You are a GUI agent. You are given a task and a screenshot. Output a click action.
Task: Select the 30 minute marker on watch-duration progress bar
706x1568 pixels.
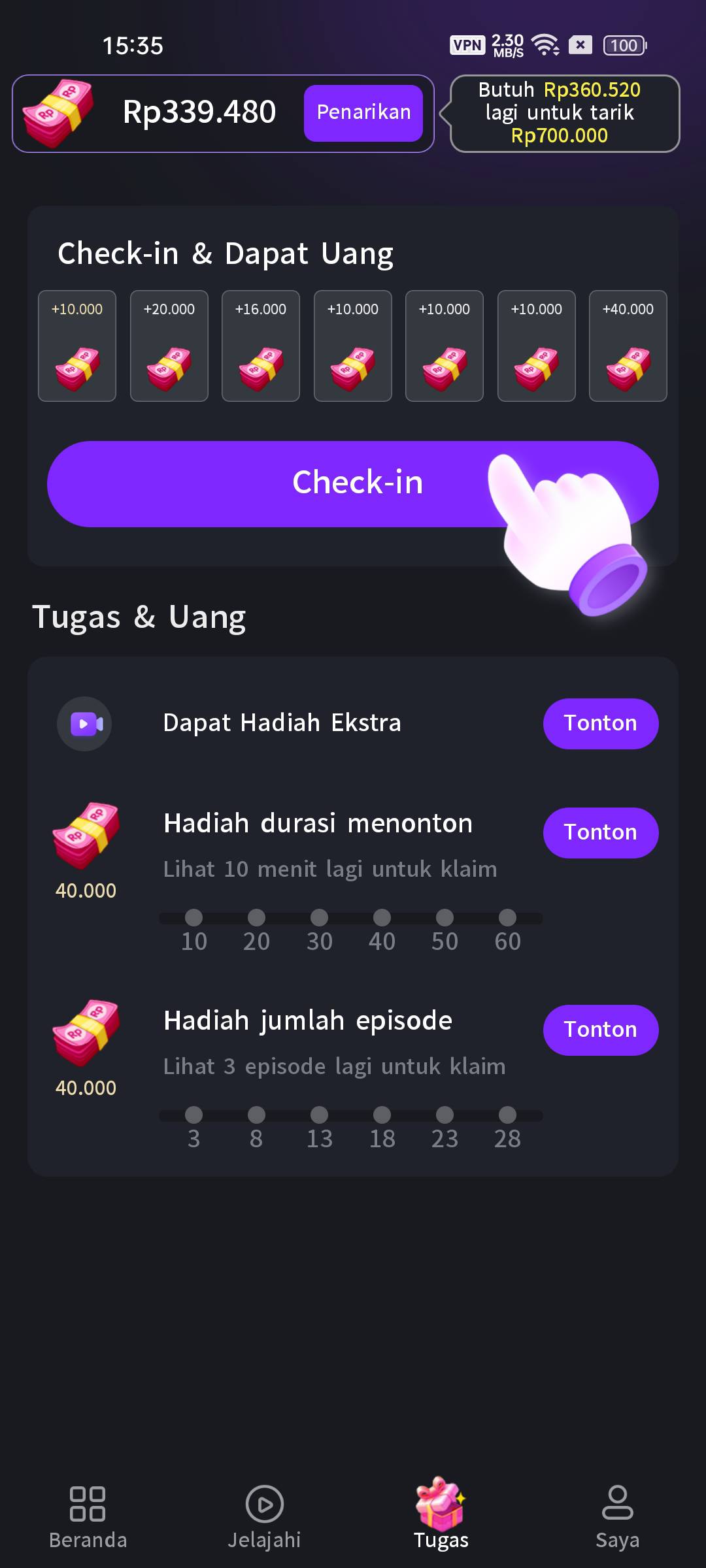[x=320, y=917]
